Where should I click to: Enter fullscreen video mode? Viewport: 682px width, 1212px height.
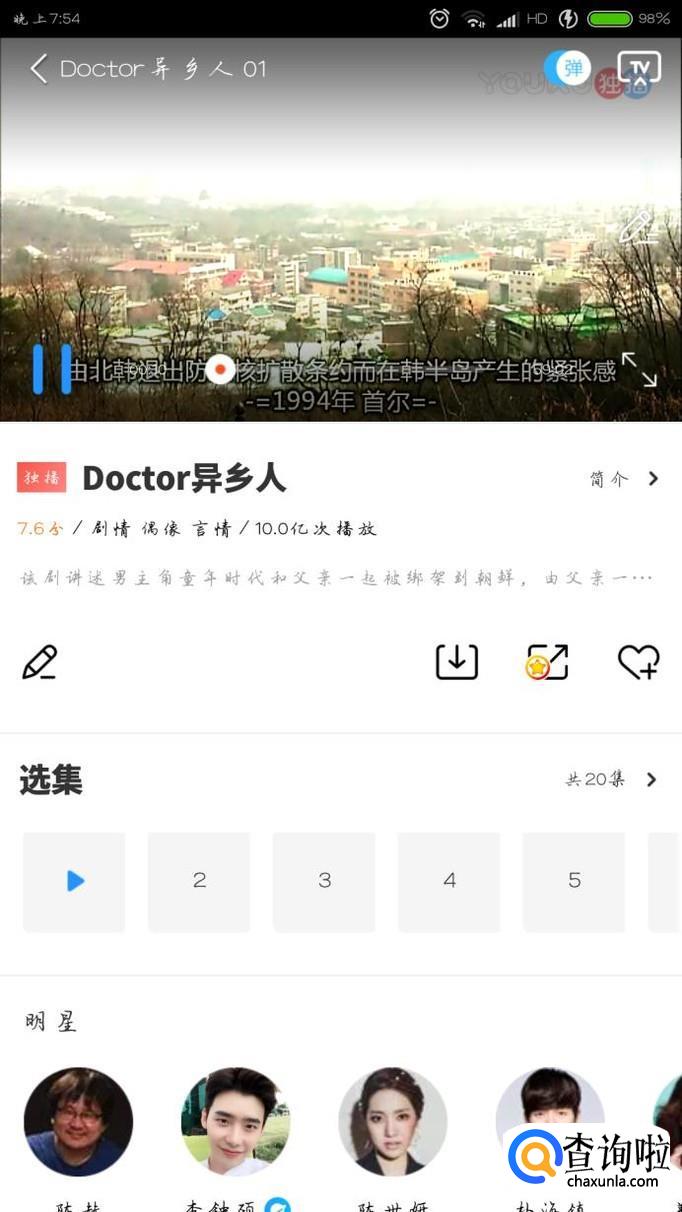pyautogui.click(x=639, y=369)
